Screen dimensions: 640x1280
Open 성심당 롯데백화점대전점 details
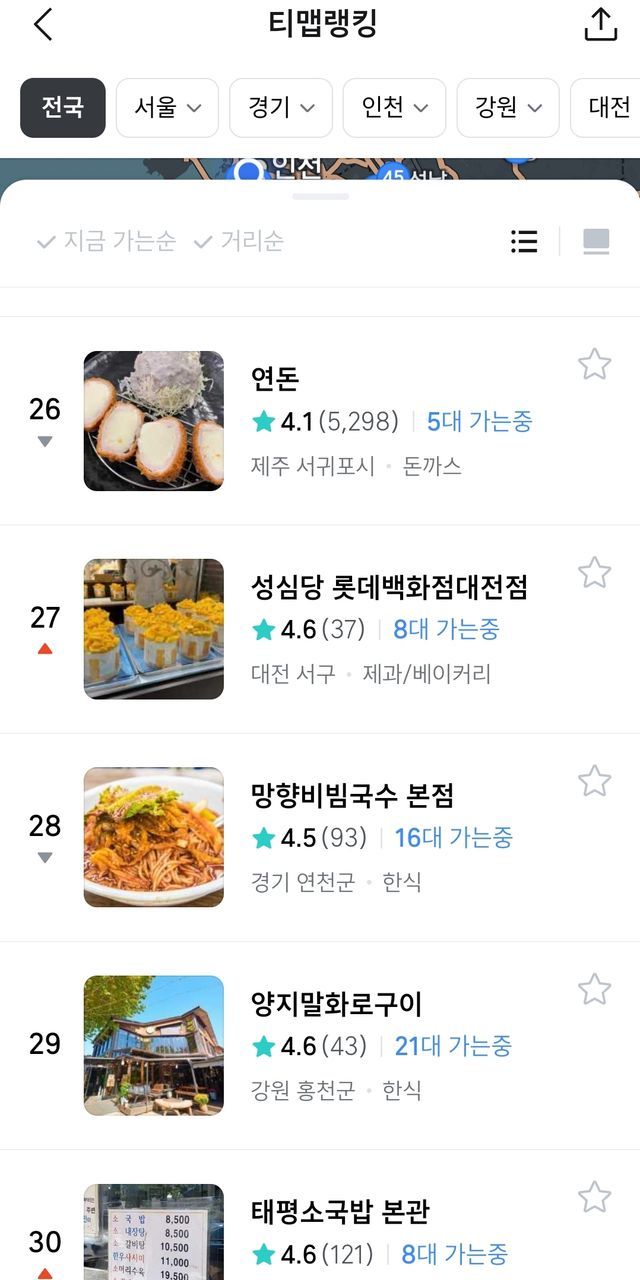coord(389,587)
